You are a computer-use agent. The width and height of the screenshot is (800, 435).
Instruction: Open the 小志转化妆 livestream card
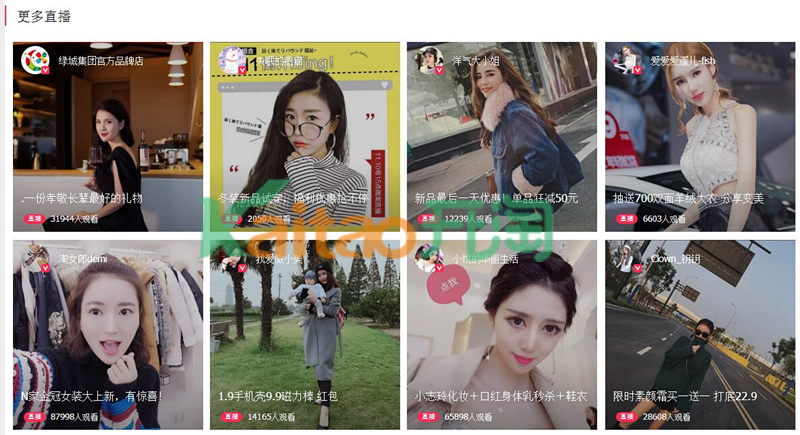[501, 335]
